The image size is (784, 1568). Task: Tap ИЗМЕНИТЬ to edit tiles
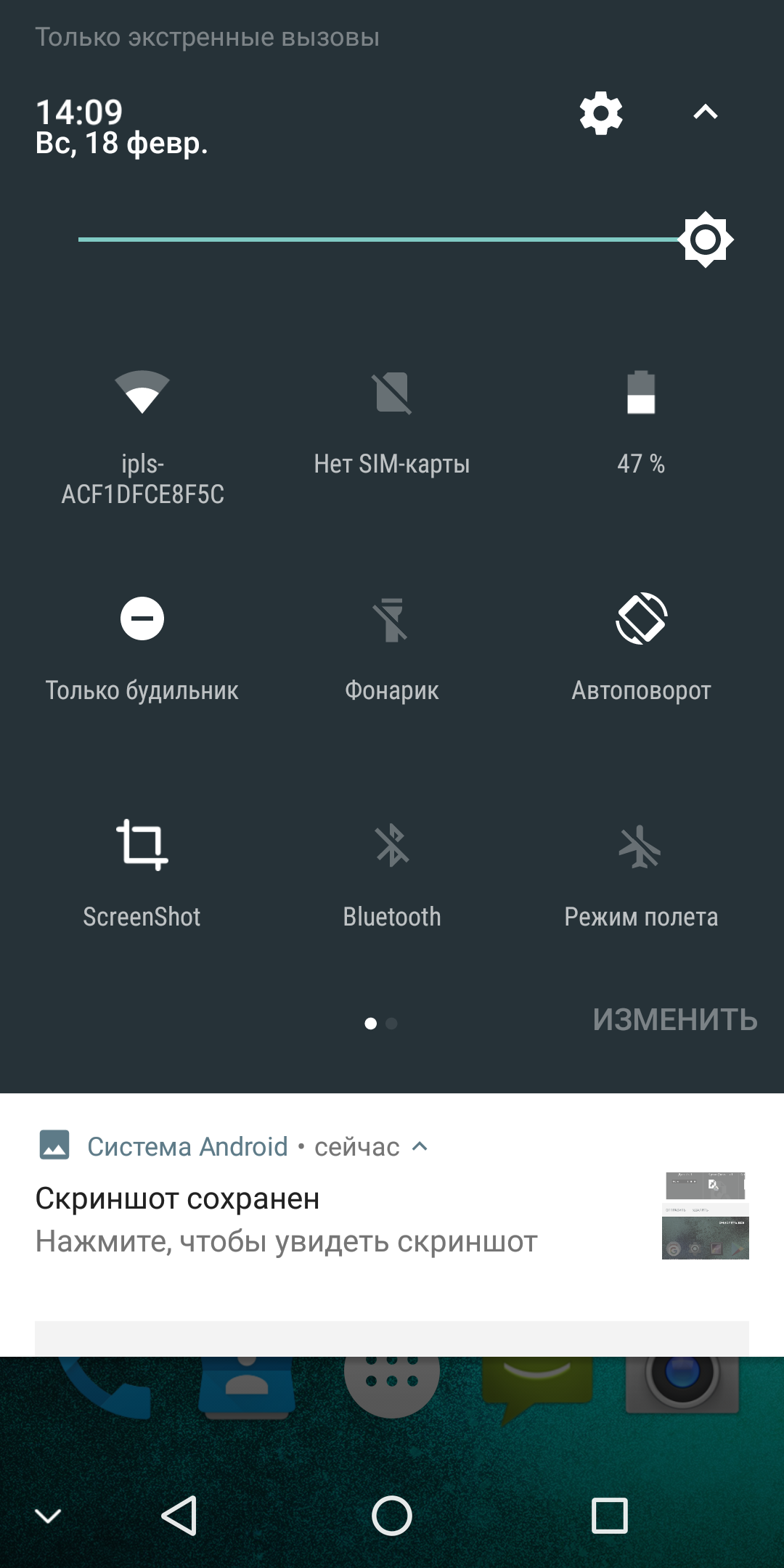(x=675, y=1020)
